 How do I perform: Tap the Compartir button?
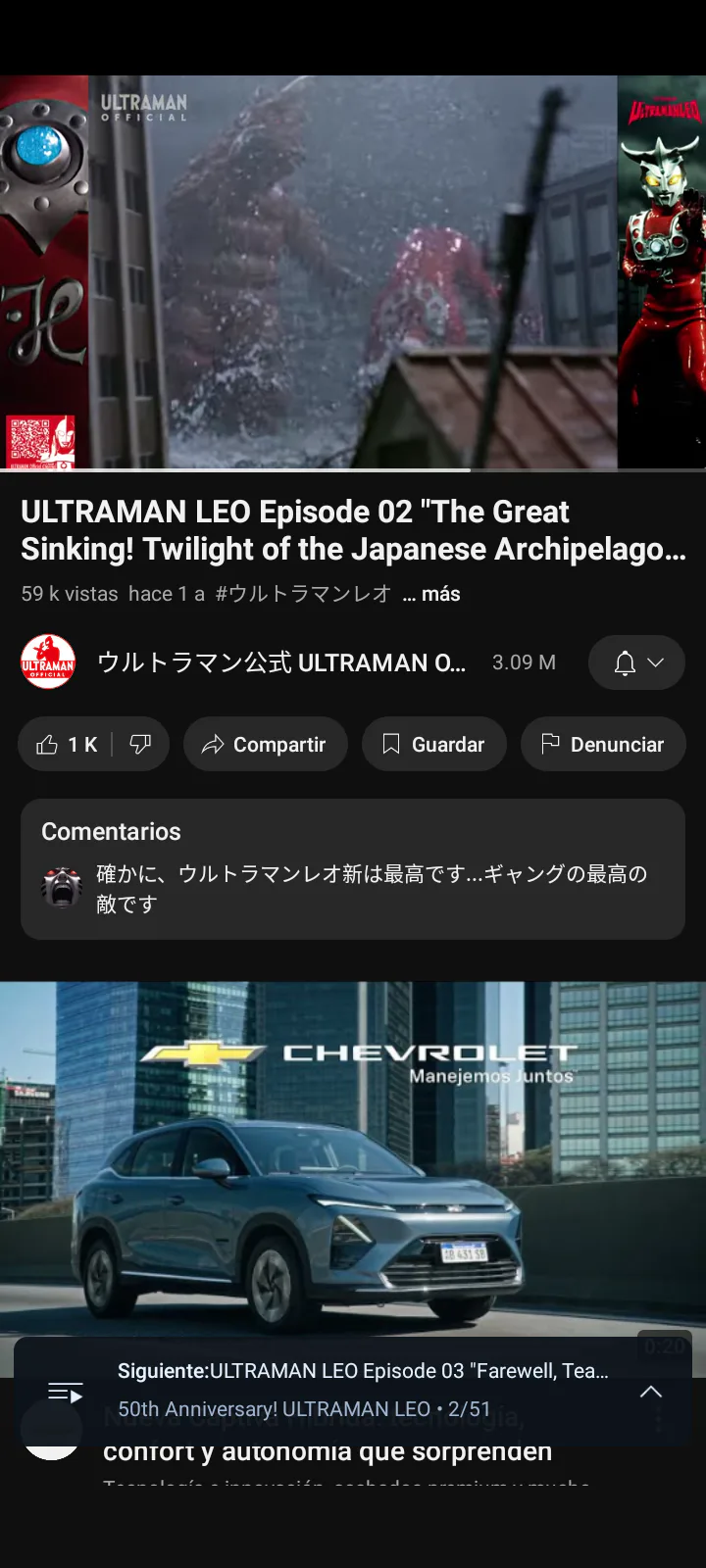(265, 745)
